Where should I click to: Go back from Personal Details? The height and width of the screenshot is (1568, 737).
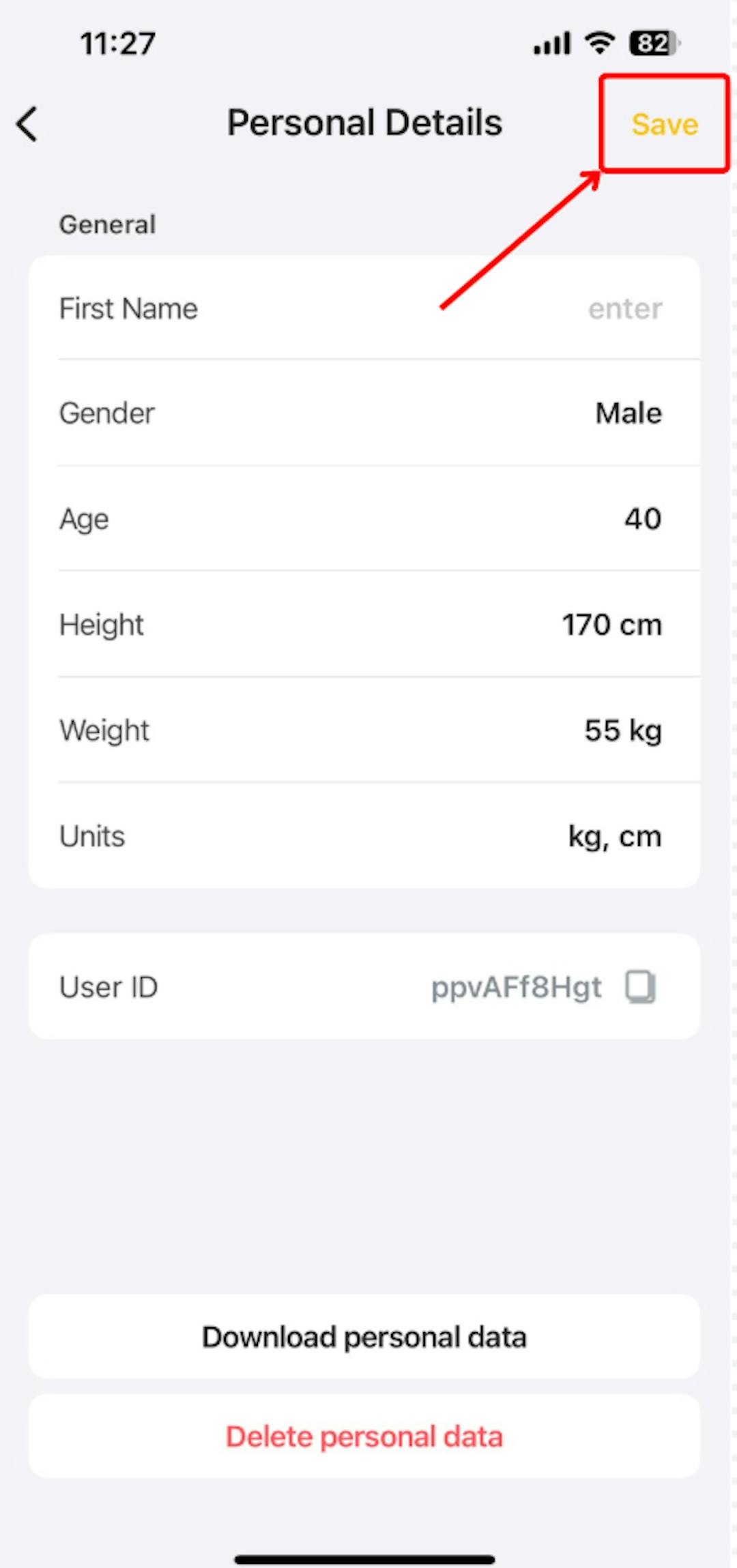click(x=27, y=124)
